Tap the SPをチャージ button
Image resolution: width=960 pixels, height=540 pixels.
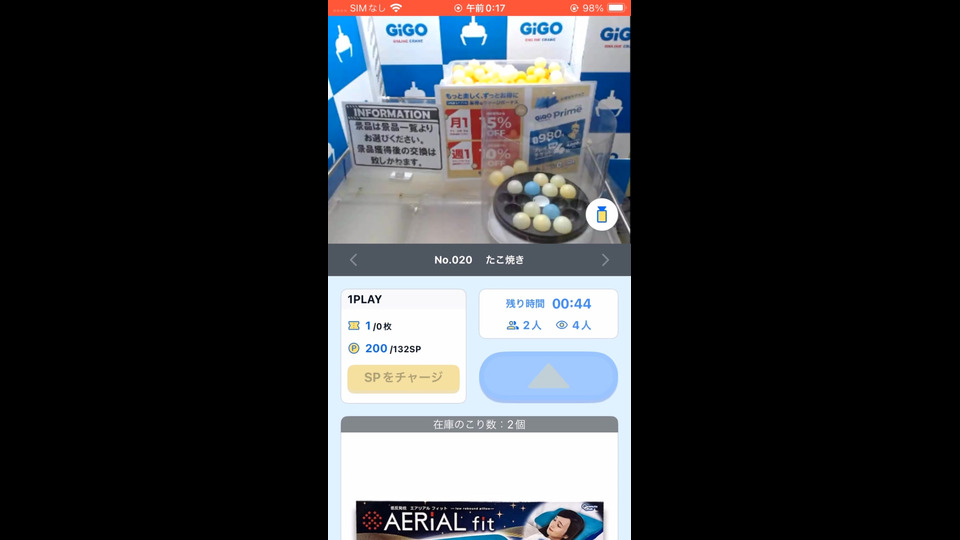[403, 378]
